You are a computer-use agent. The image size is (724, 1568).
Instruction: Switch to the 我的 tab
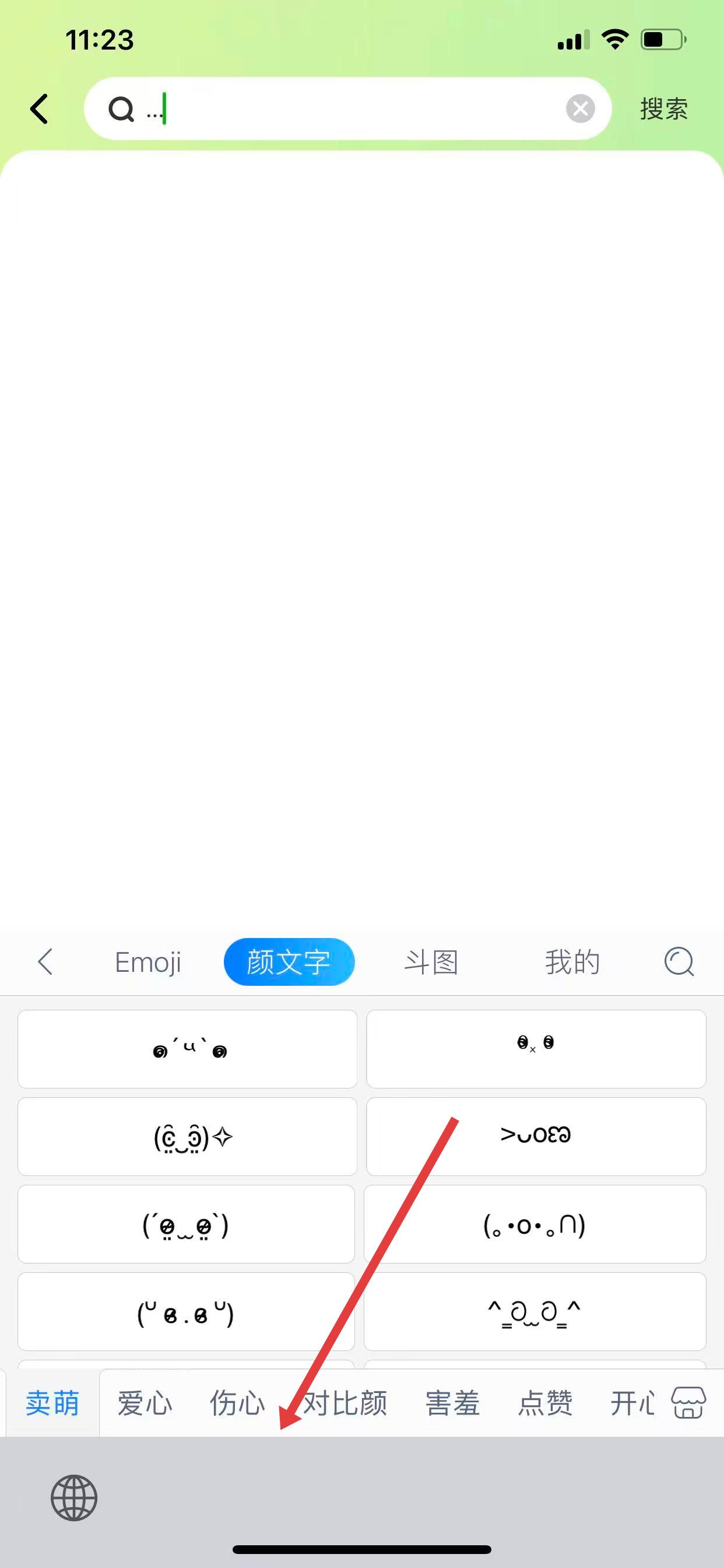tap(572, 962)
